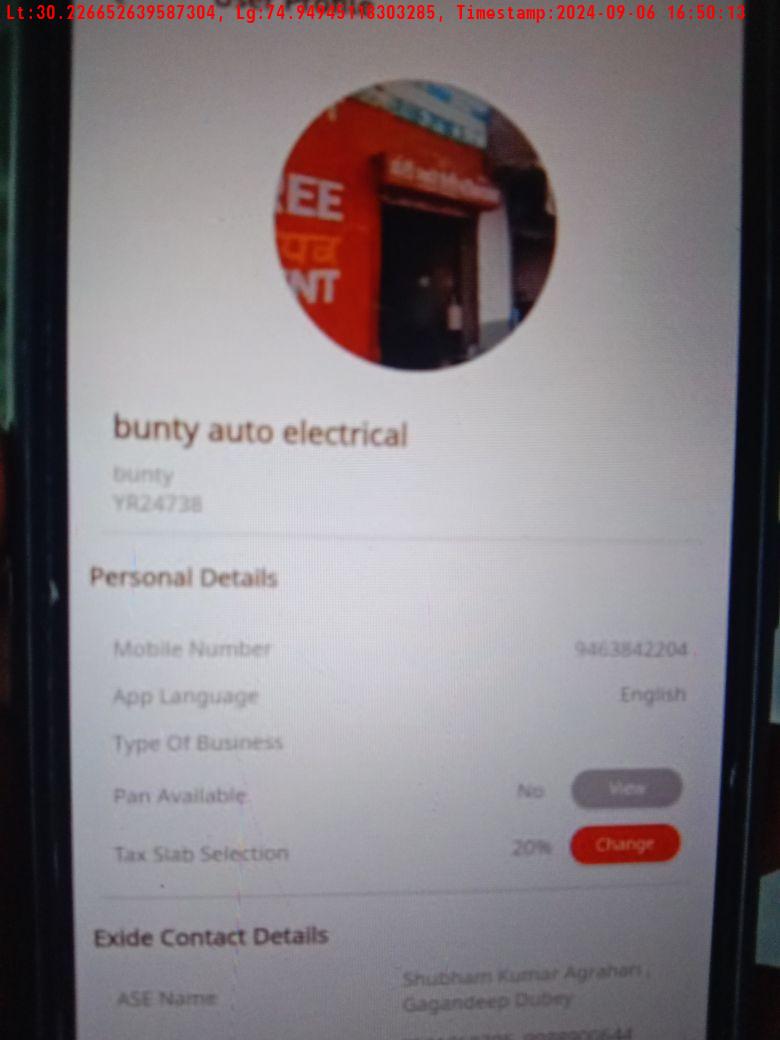This screenshot has height=1040, width=780.
Task: Change the Tax Slab Selection
Action: 625,844
